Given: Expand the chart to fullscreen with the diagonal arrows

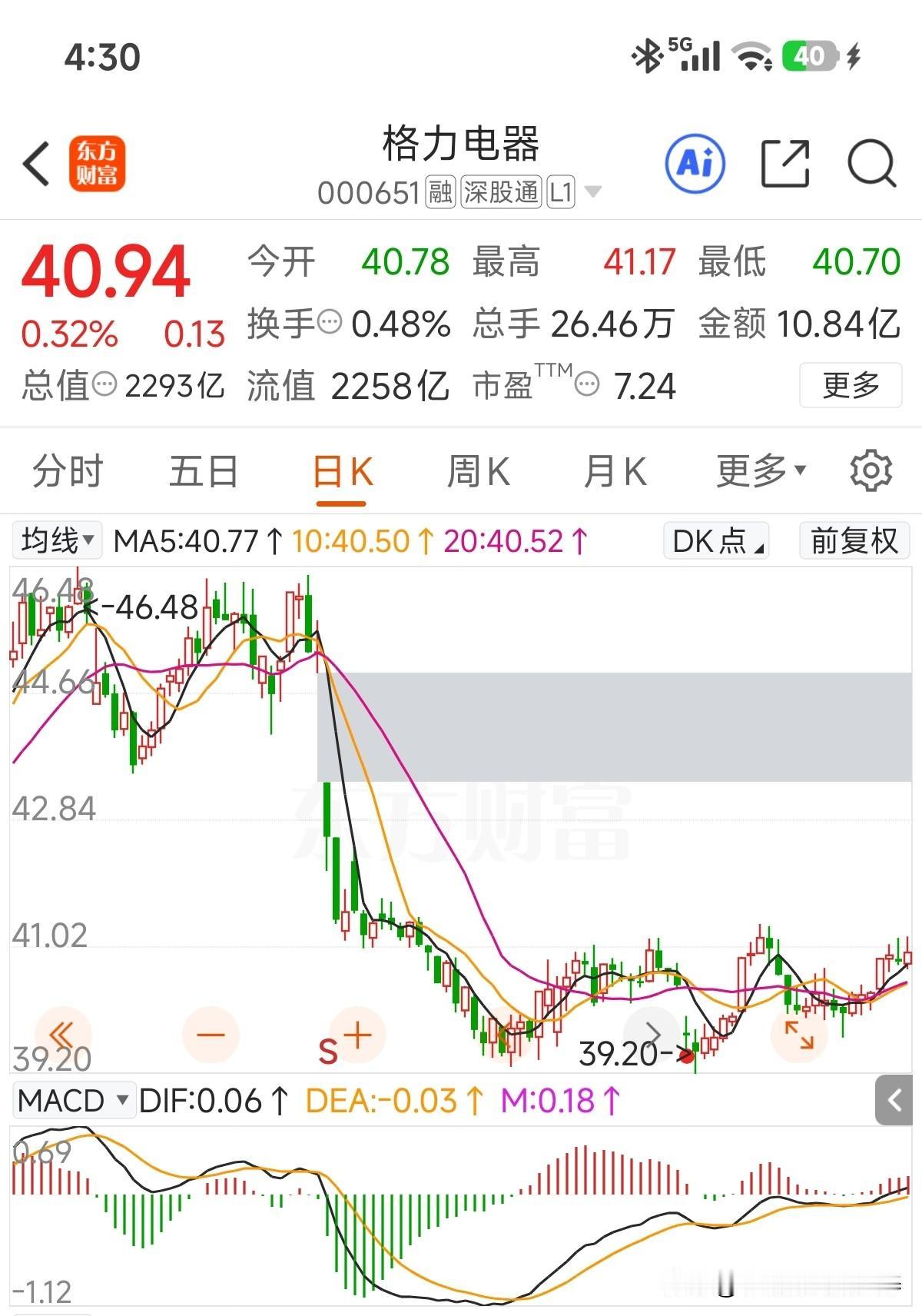Looking at the screenshot, I should [799, 1035].
